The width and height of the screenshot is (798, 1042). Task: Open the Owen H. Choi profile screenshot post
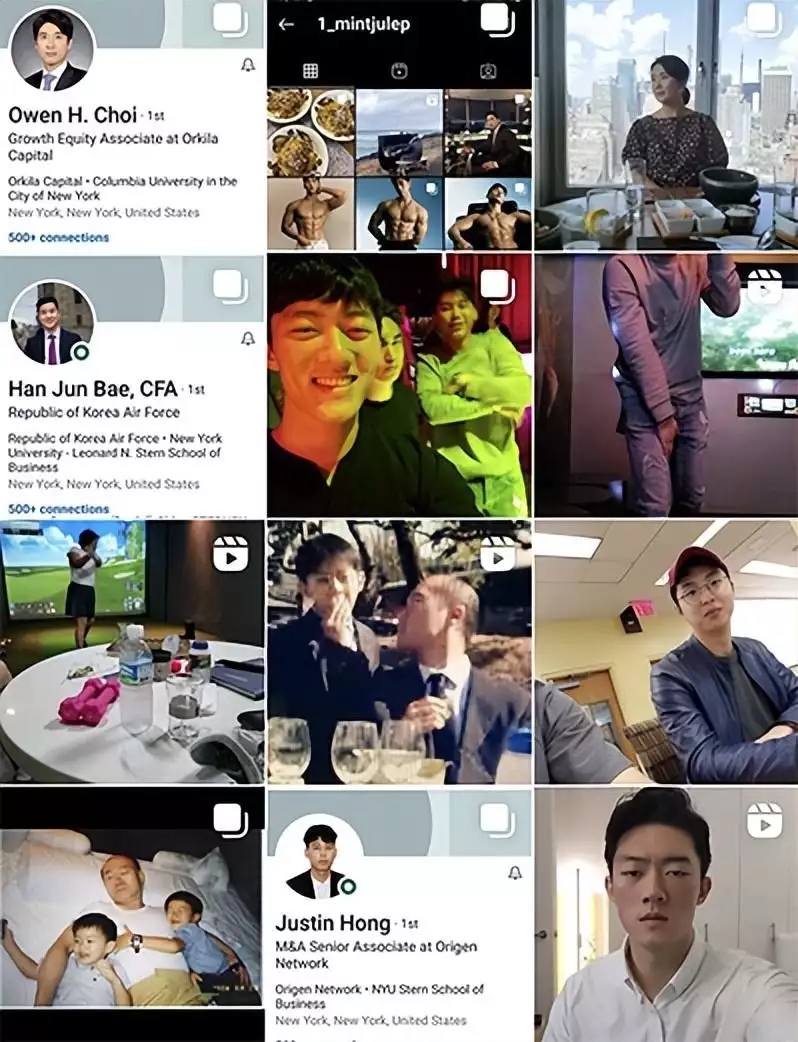[132, 125]
